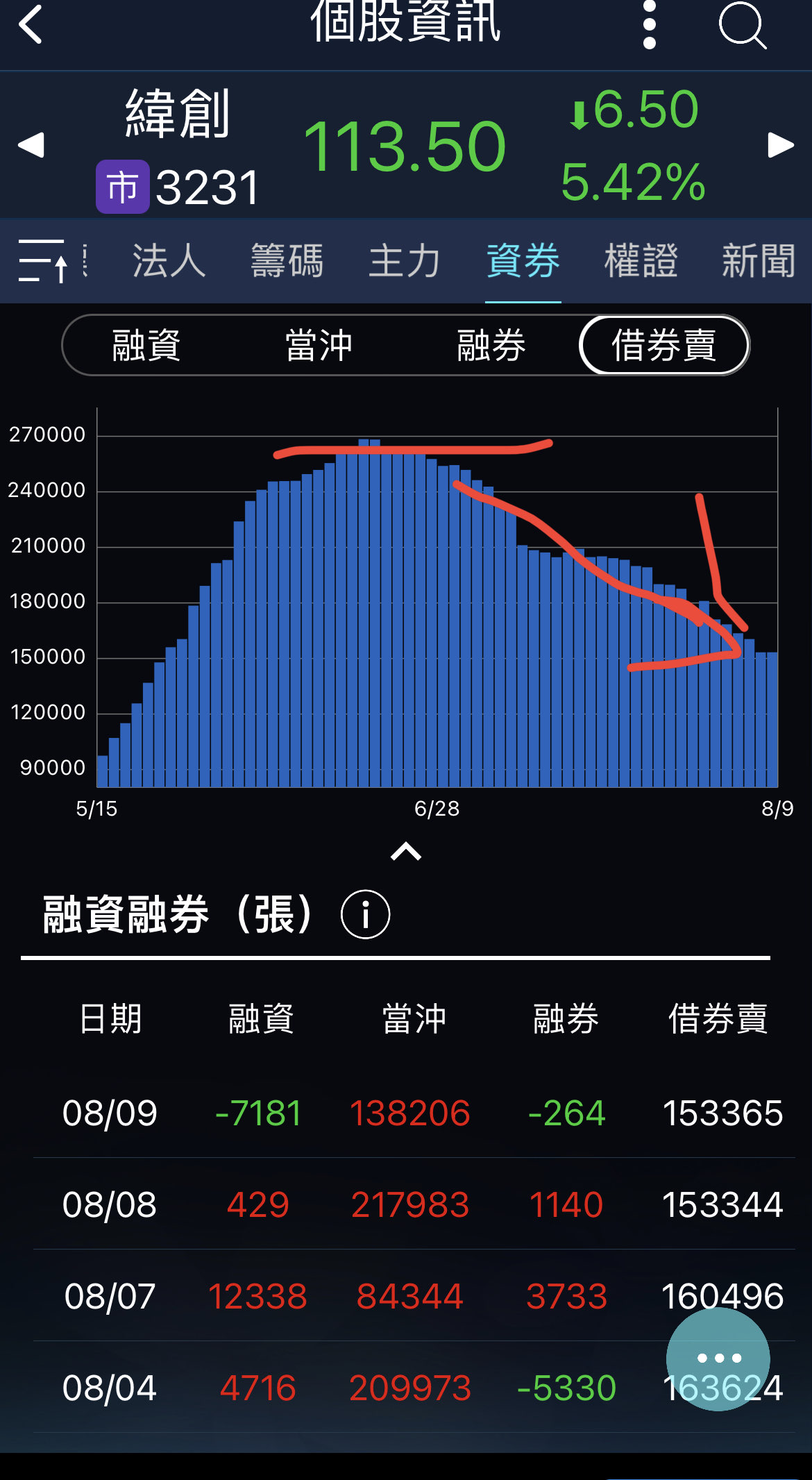Open the info icon beside 融資融券（張）
The height and width of the screenshot is (1480, 812).
tap(365, 914)
